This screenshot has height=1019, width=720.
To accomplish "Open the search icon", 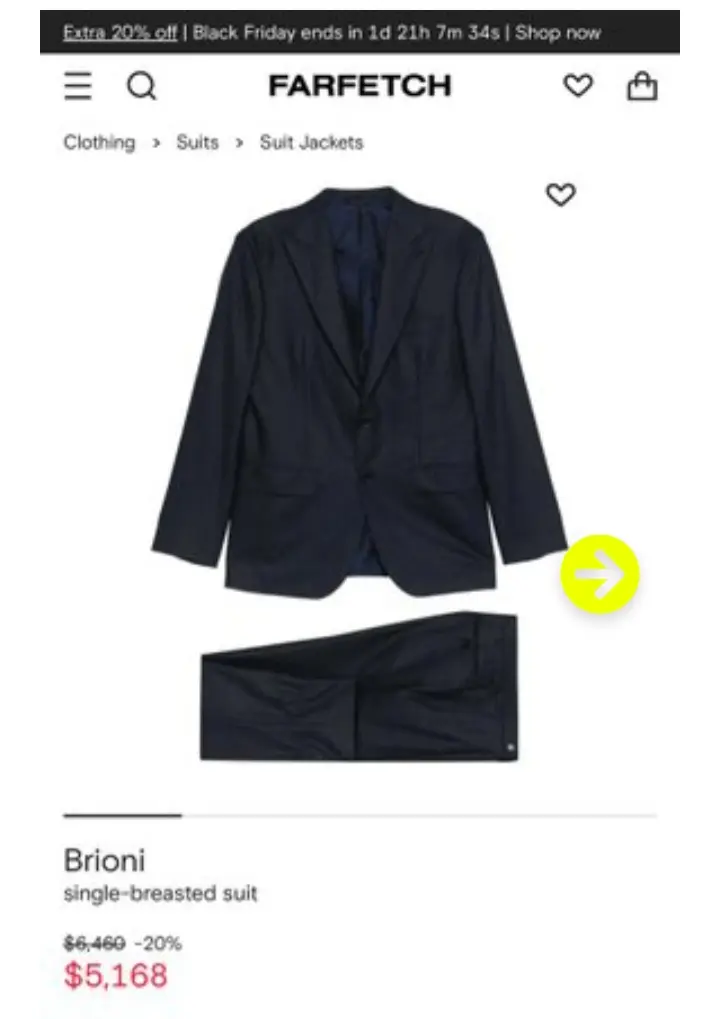I will [x=141, y=87].
